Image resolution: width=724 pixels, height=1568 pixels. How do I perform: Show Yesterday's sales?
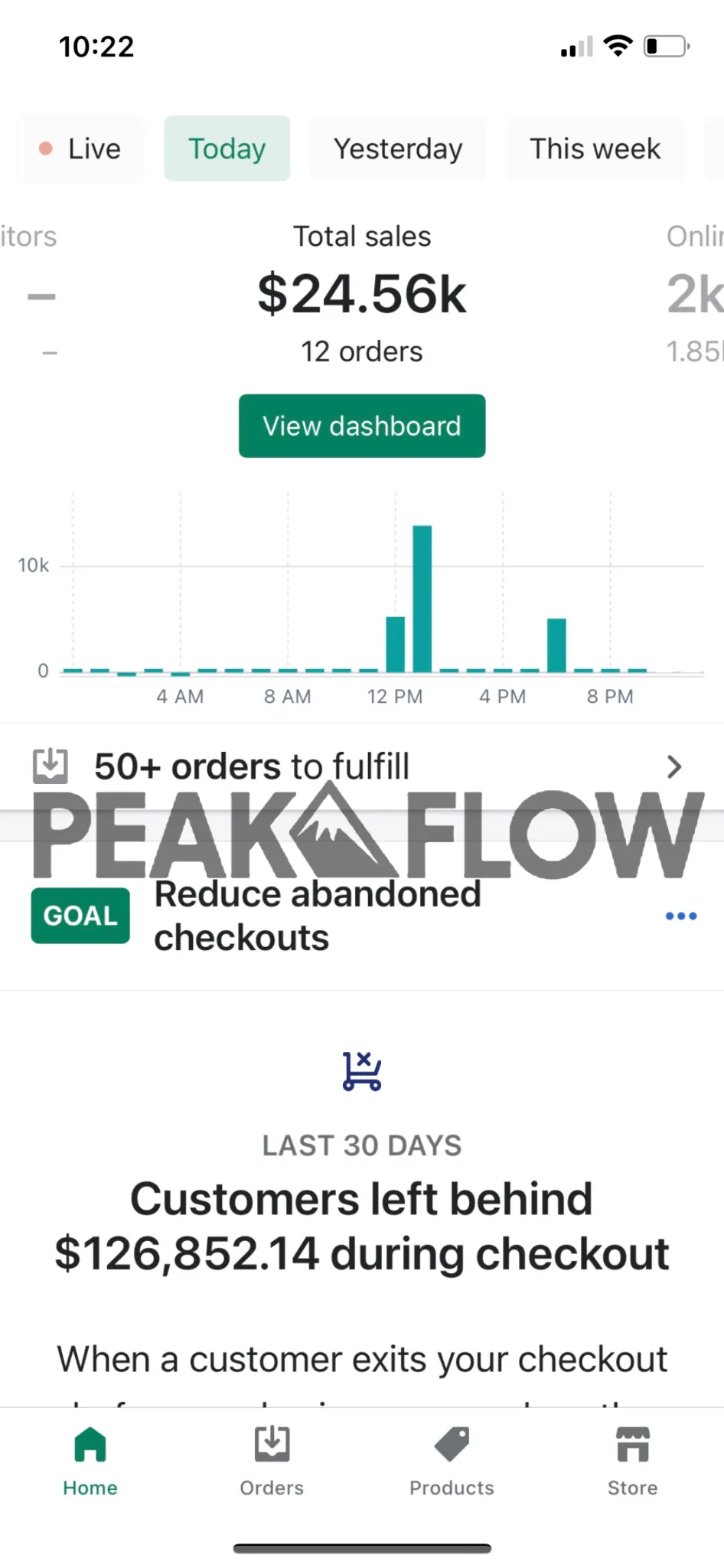pyautogui.click(x=398, y=149)
